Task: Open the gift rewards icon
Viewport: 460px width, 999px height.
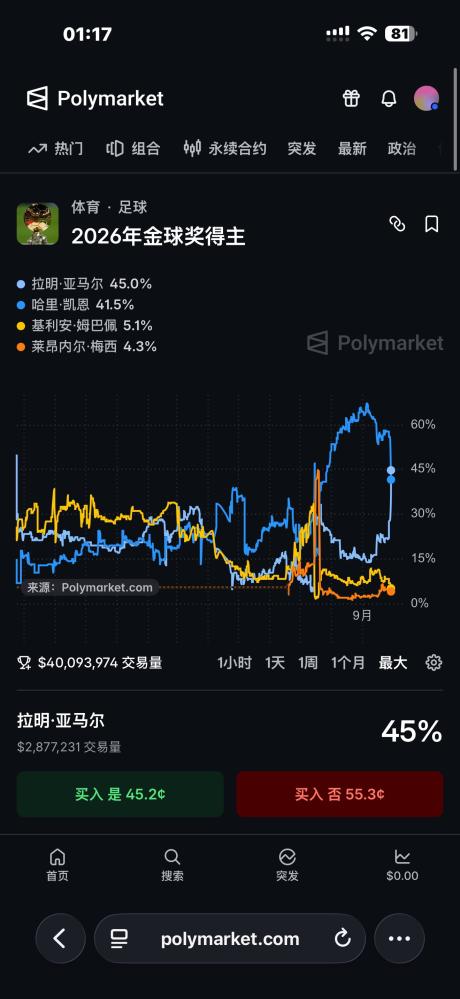Action: pyautogui.click(x=351, y=98)
